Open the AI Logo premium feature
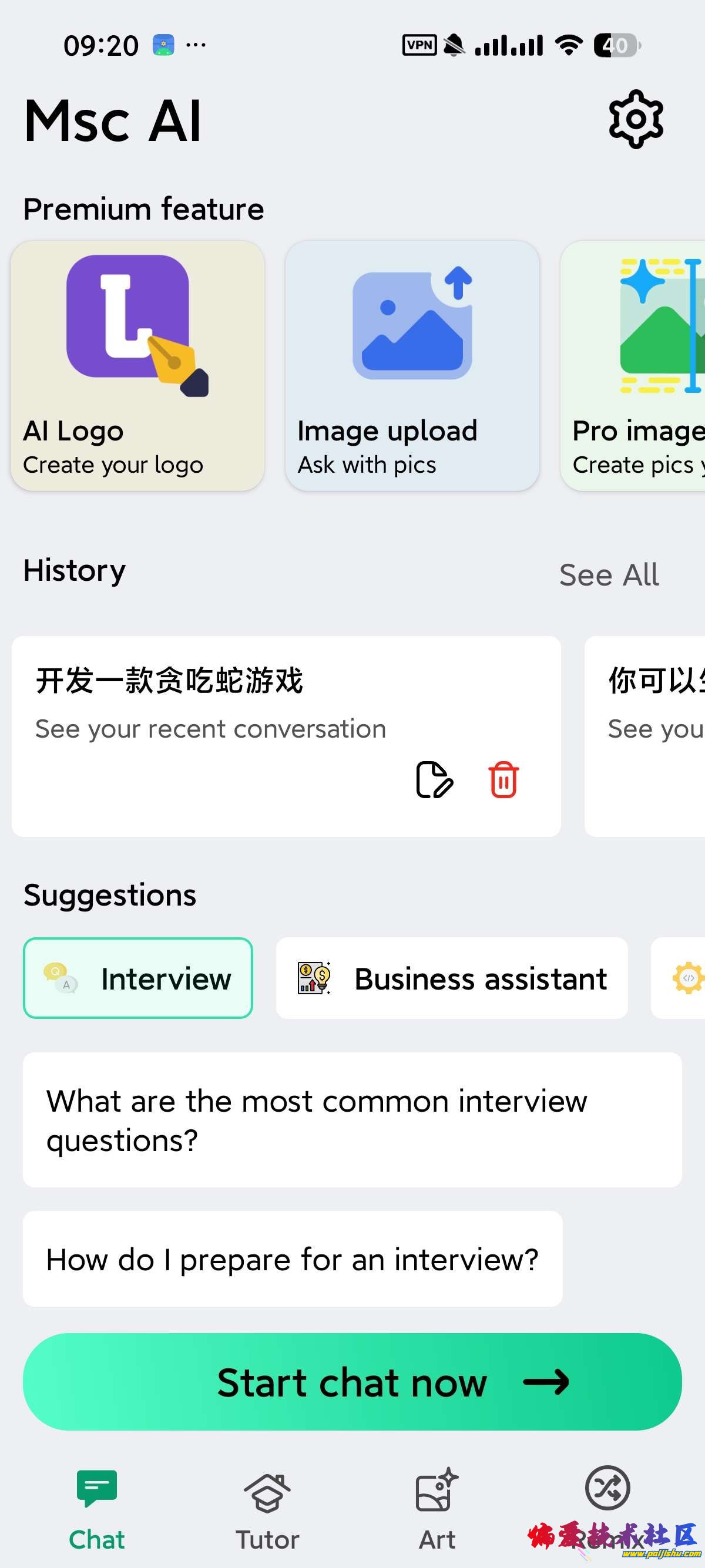 click(x=137, y=366)
